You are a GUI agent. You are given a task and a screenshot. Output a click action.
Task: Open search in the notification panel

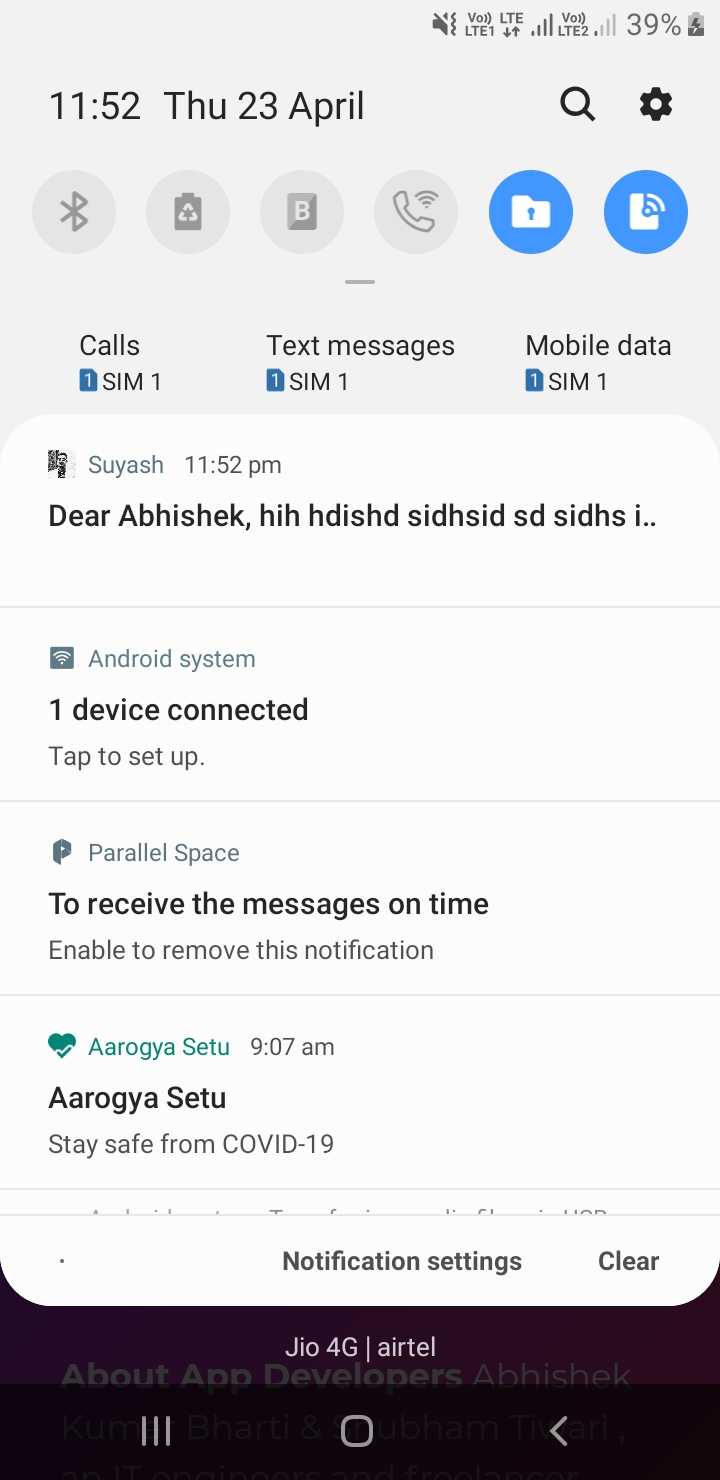[x=577, y=104]
